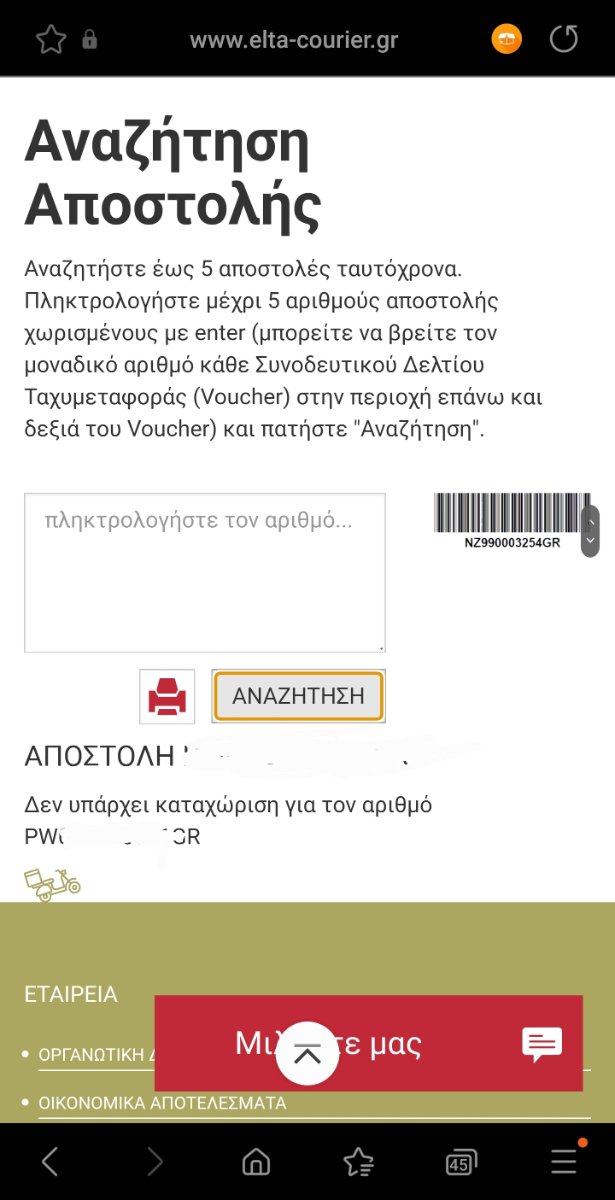Open the Μιλήστε μας chat button

(x=368, y=1043)
